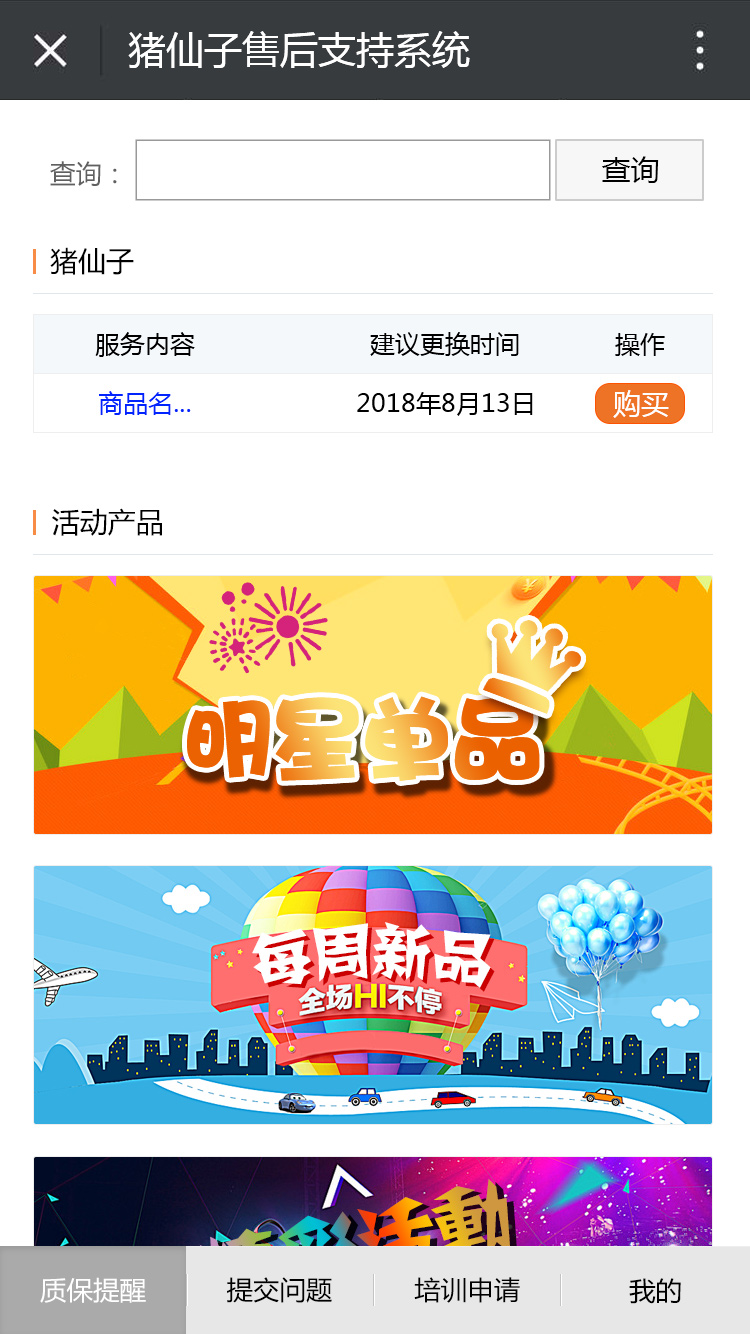This screenshot has height=1334, width=750.
Task: Open the 每周新品 activity banner
Action: pos(373,994)
